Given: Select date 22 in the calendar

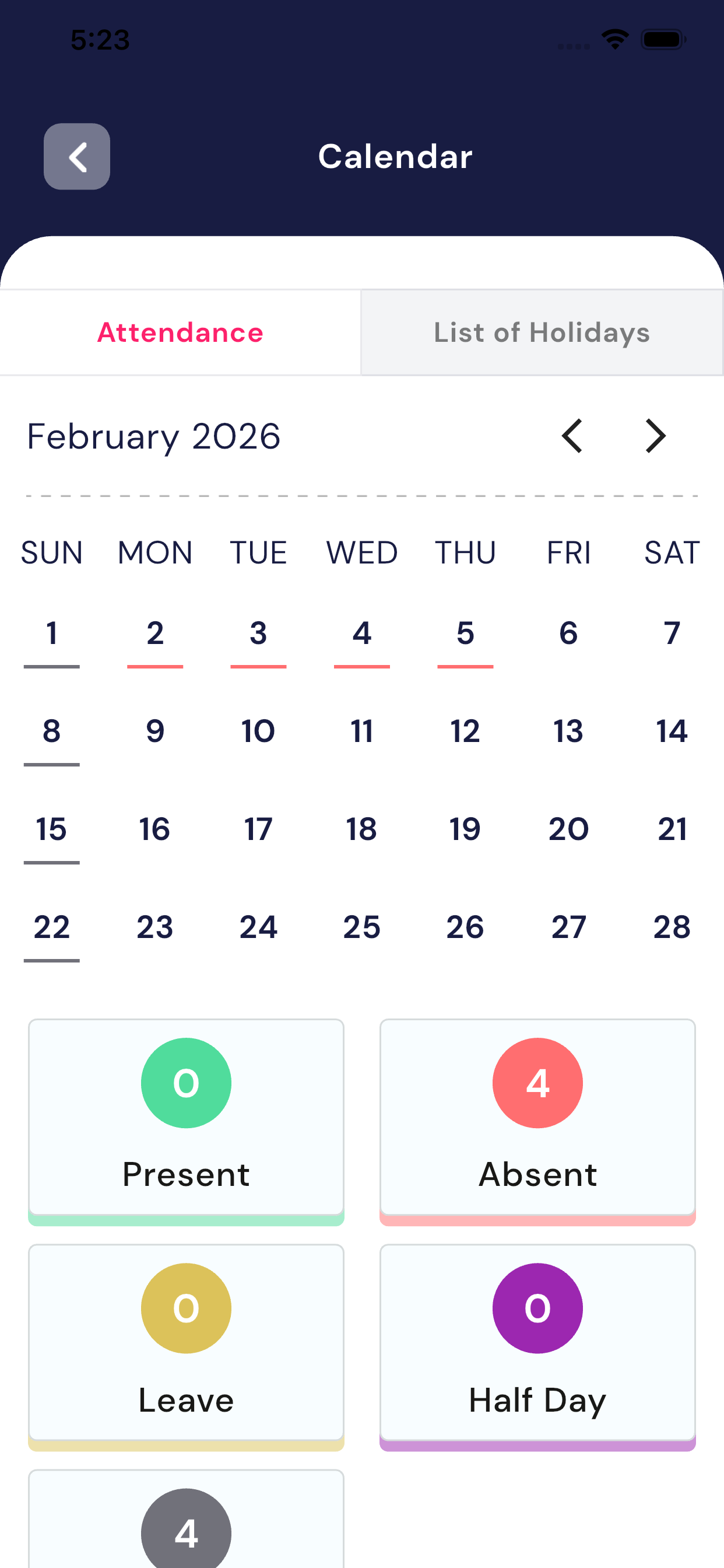Looking at the screenshot, I should pyautogui.click(x=52, y=927).
